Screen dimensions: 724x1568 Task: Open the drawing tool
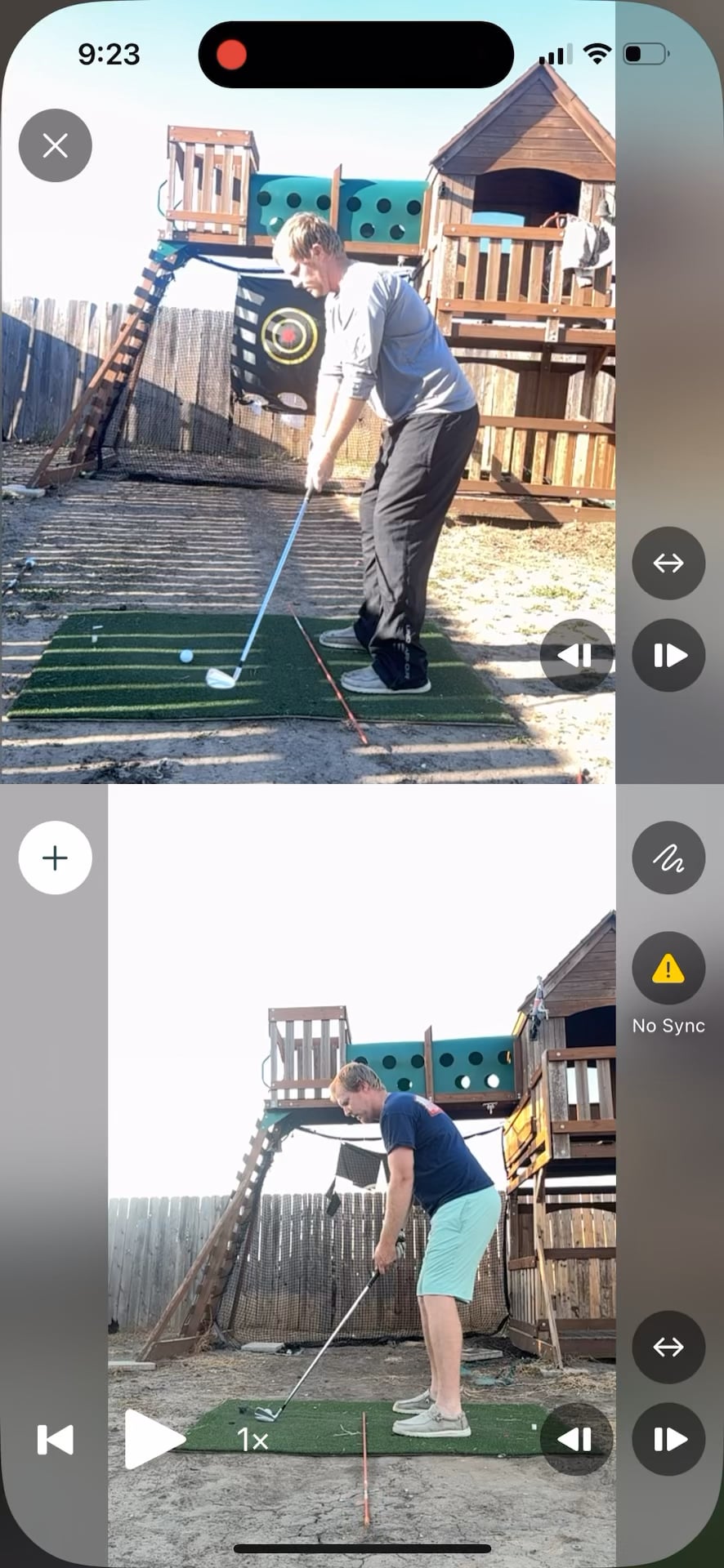coord(668,857)
